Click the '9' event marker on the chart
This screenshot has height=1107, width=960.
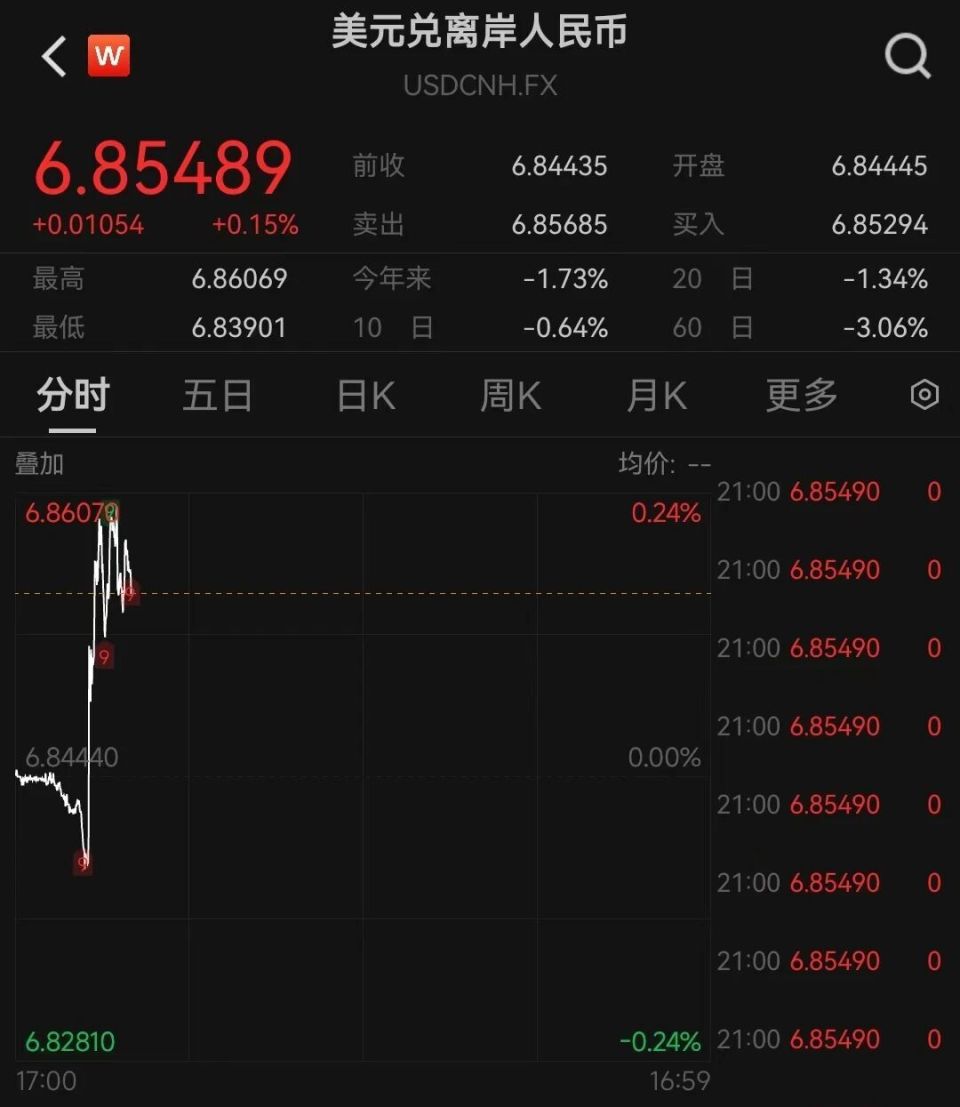[x=104, y=657]
